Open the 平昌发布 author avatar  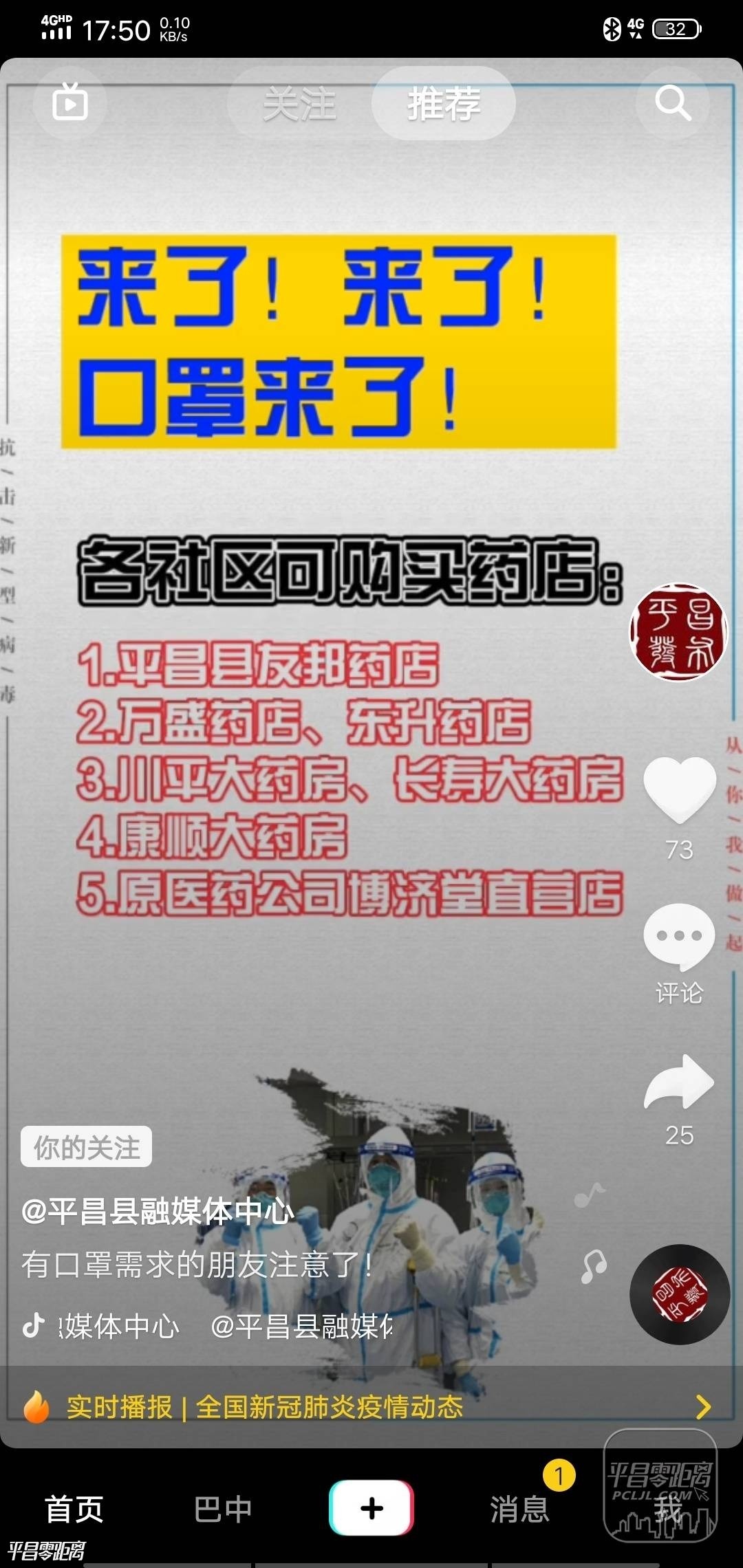point(678,632)
